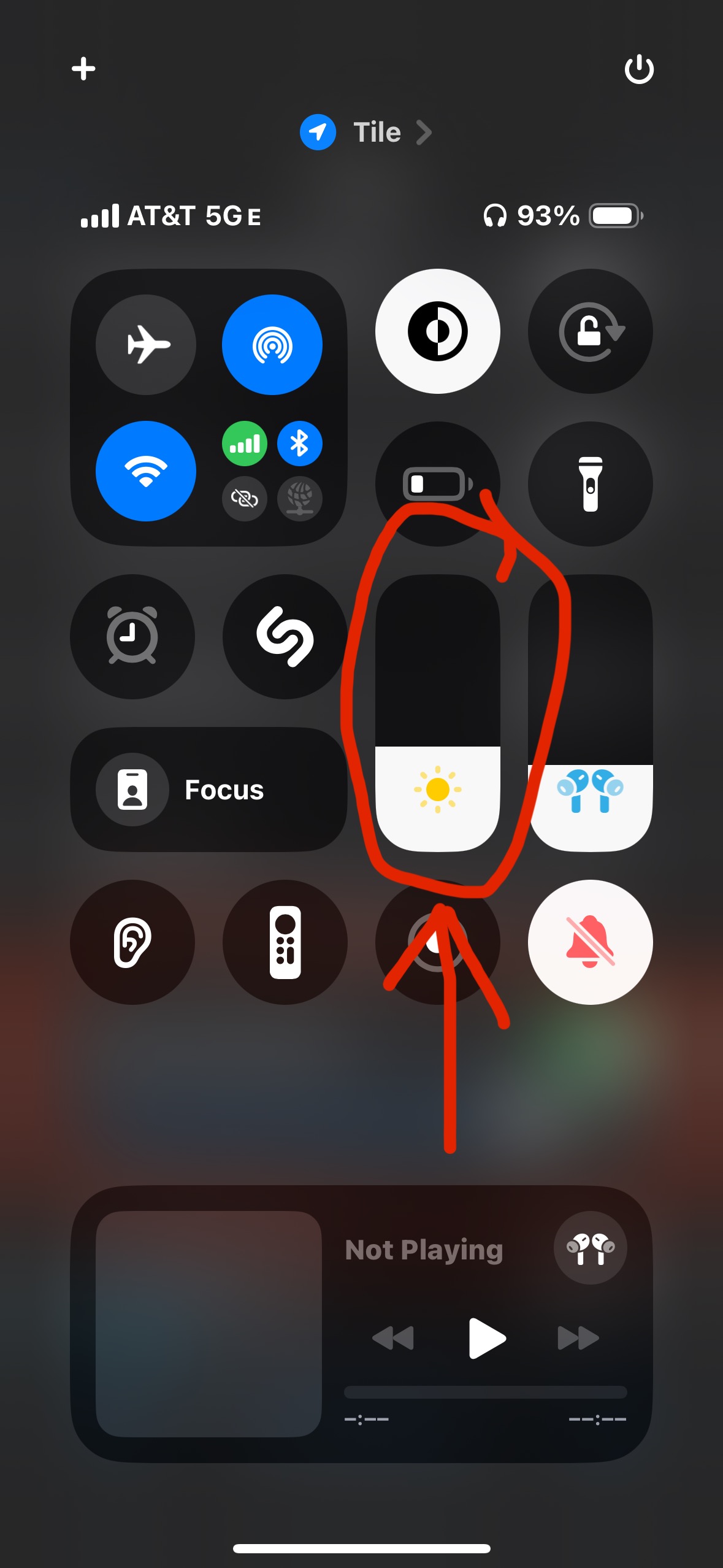Toggle cellular data
The image size is (723, 1568).
pos(244,444)
